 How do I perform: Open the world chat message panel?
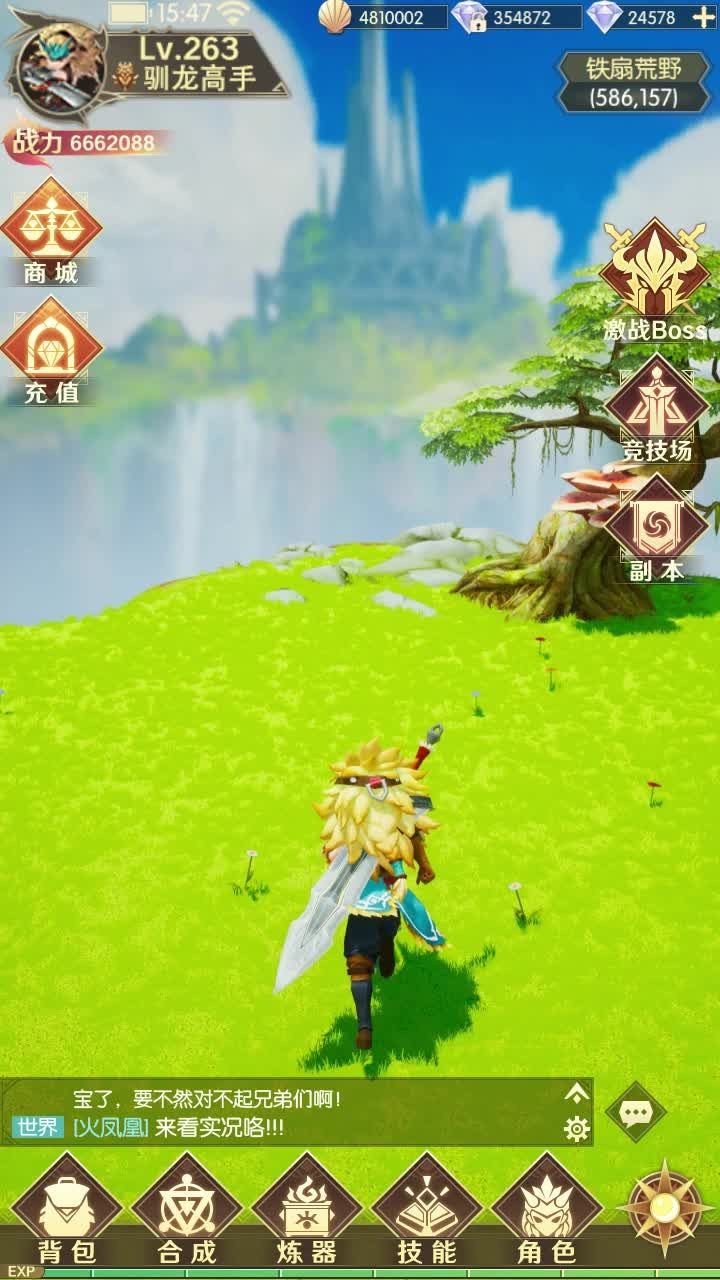pos(290,1112)
